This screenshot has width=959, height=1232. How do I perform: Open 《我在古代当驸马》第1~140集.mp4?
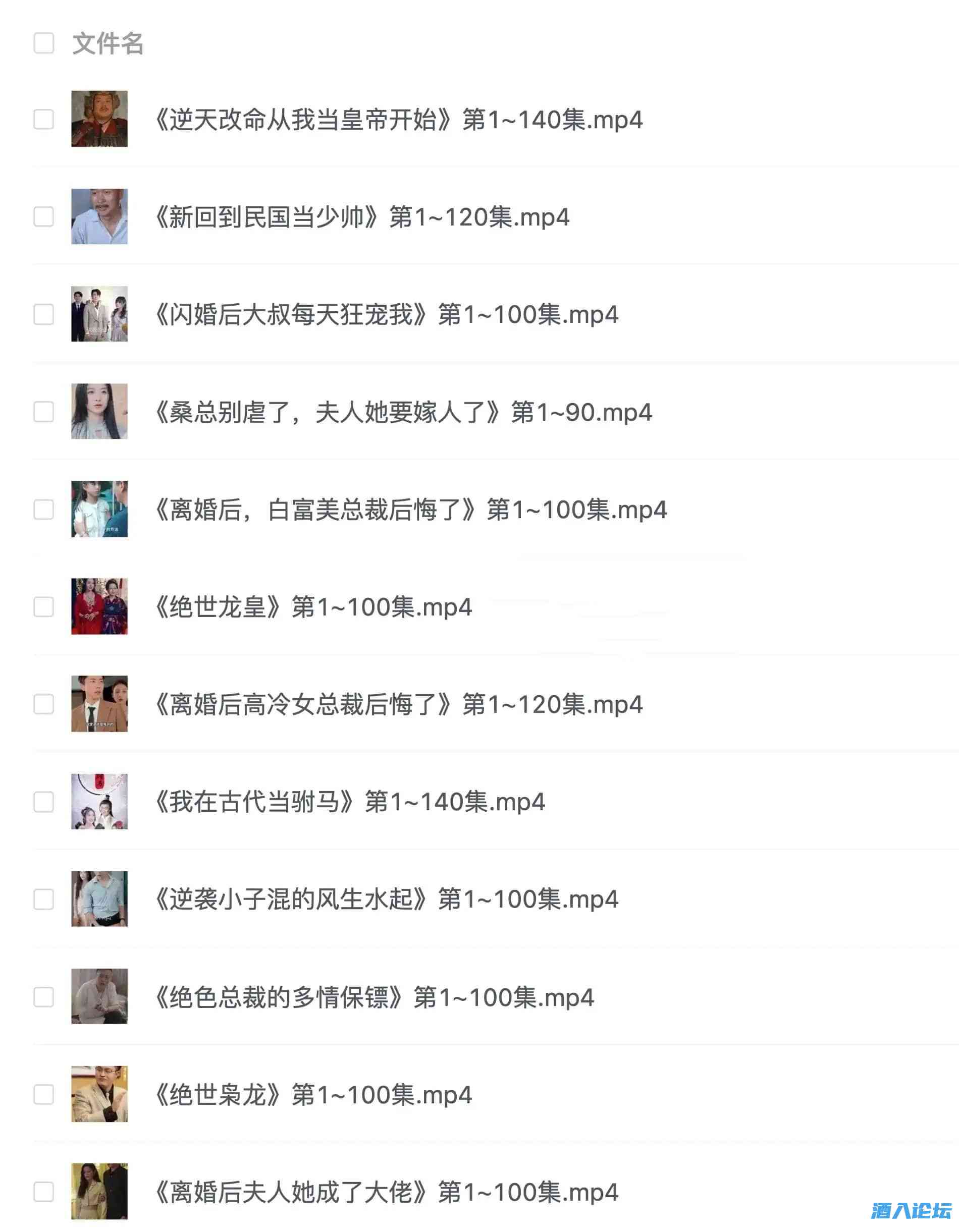coord(349,802)
